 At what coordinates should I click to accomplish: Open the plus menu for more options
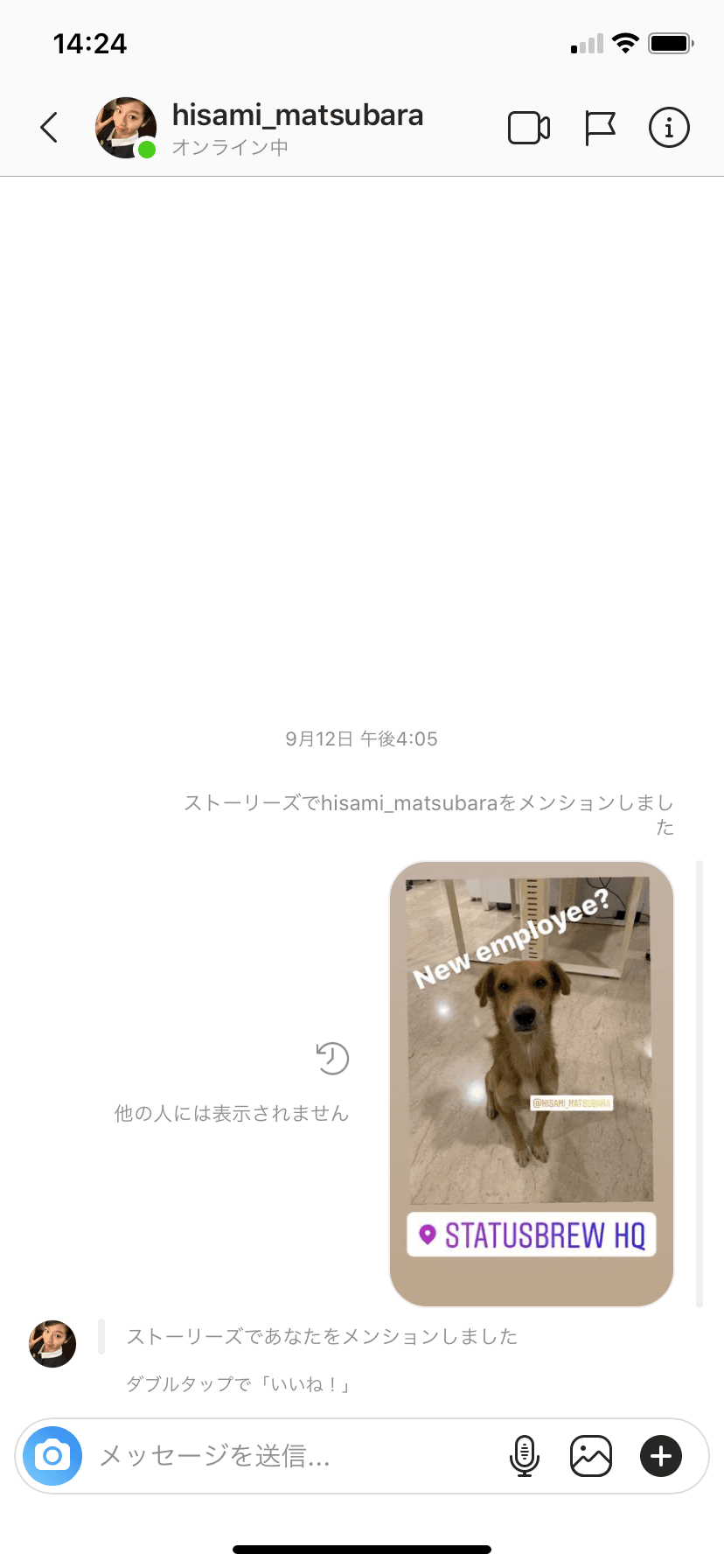pyautogui.click(x=661, y=1456)
